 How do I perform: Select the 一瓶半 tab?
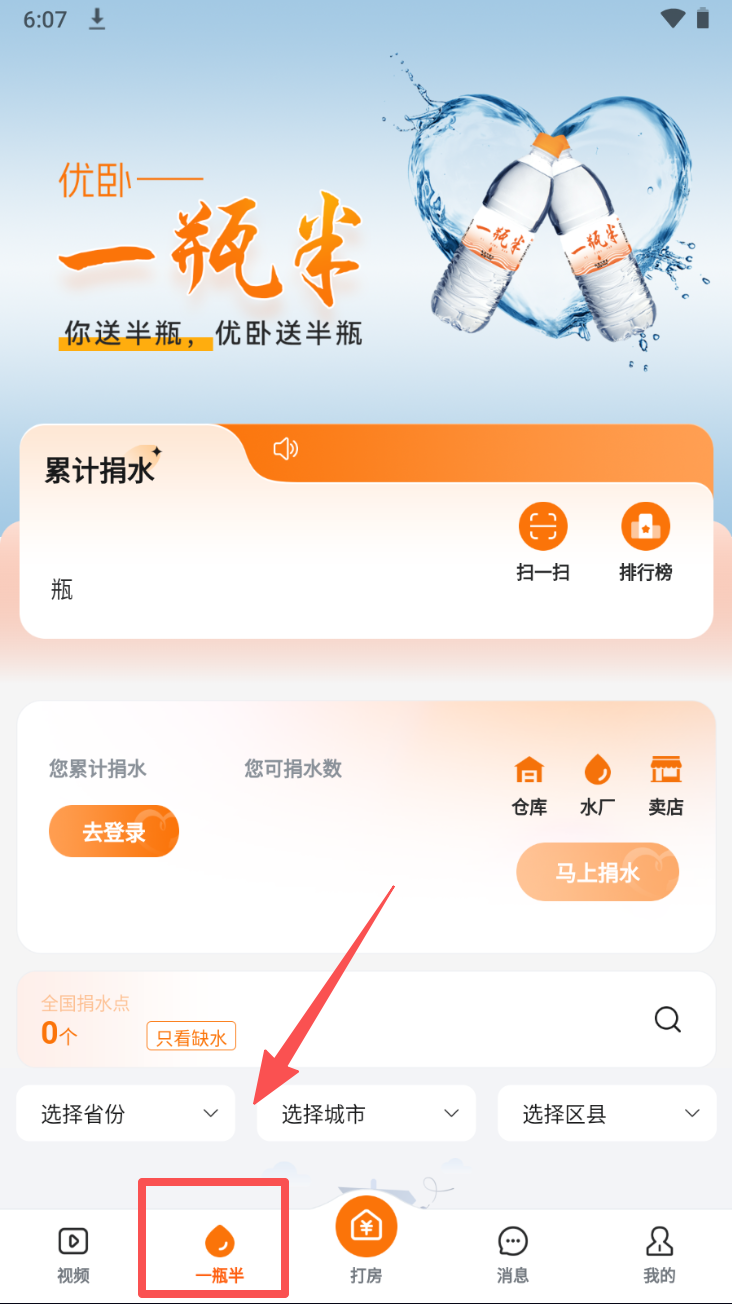[219, 1254]
